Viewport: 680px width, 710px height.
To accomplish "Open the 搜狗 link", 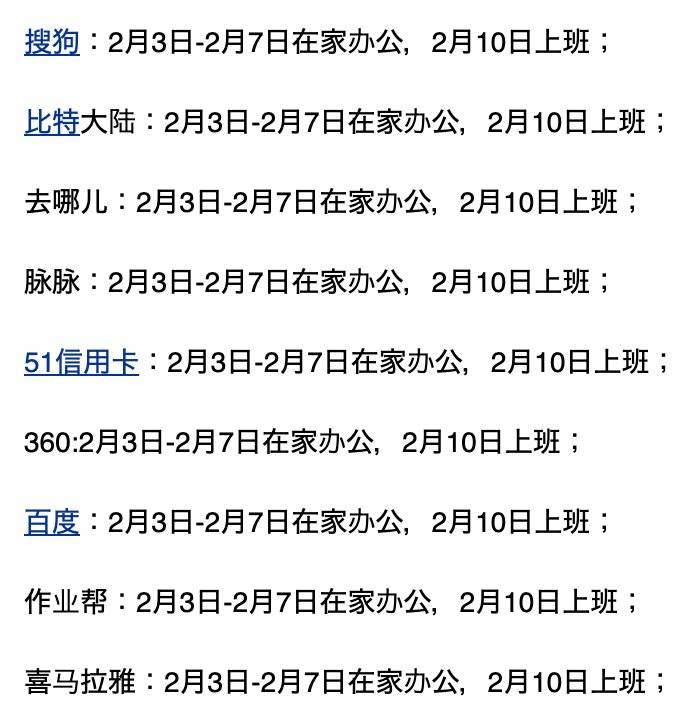I will tap(51, 42).
